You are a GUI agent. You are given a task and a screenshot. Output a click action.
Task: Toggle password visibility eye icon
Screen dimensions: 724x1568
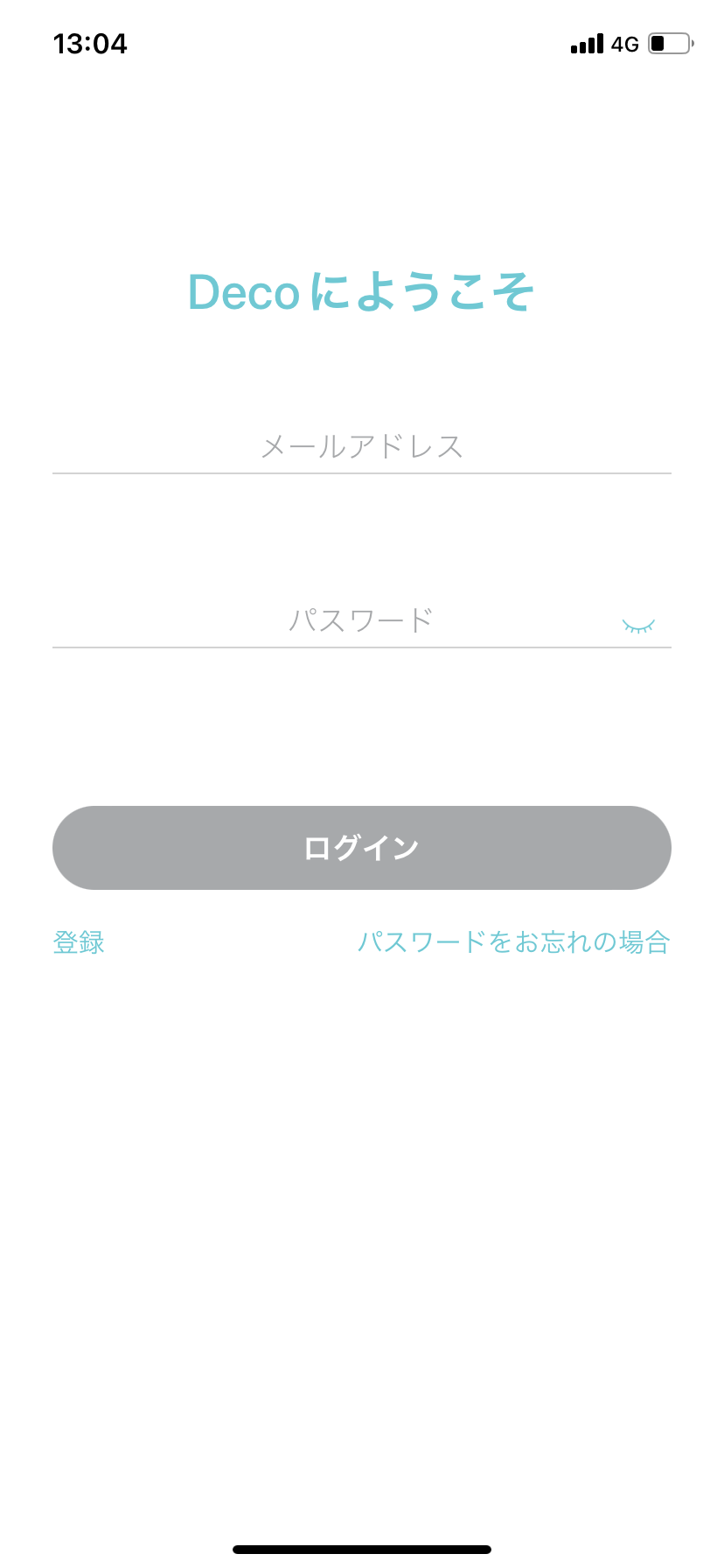coord(638,625)
